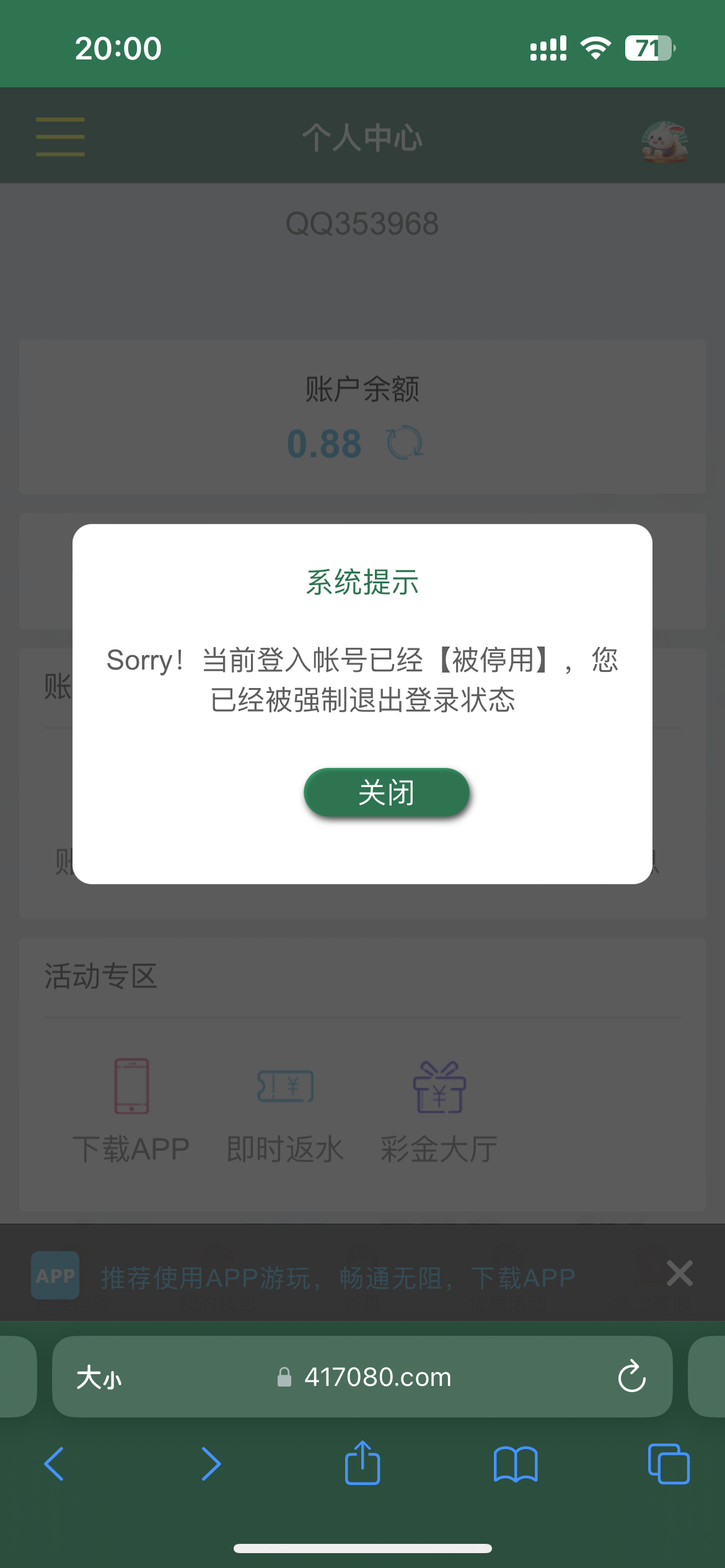Tap the padlock icon in address bar
725x1568 pixels.
(284, 1377)
